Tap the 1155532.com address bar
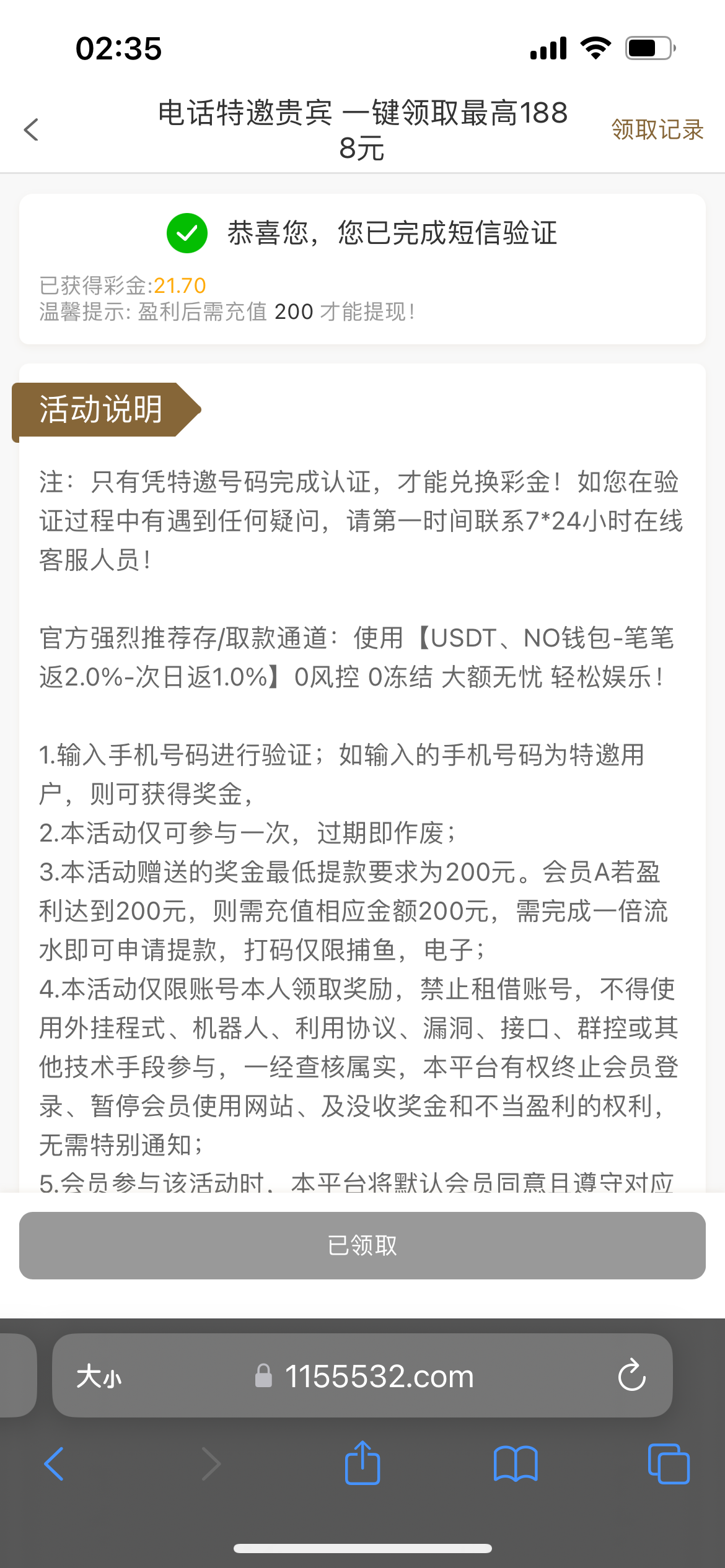Viewport: 725px width, 1568px height. tap(378, 1377)
